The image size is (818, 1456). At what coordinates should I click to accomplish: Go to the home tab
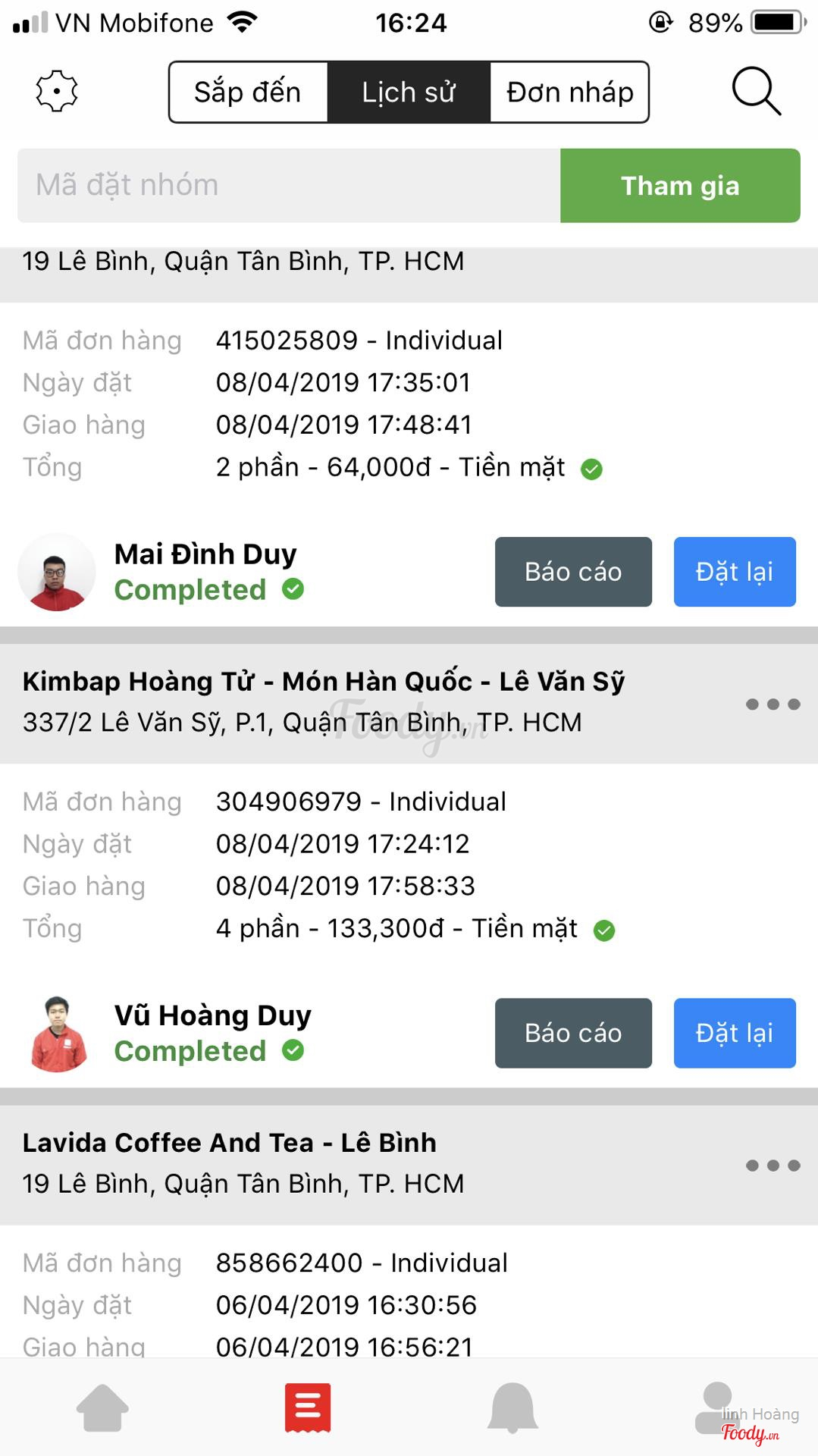click(102, 1407)
